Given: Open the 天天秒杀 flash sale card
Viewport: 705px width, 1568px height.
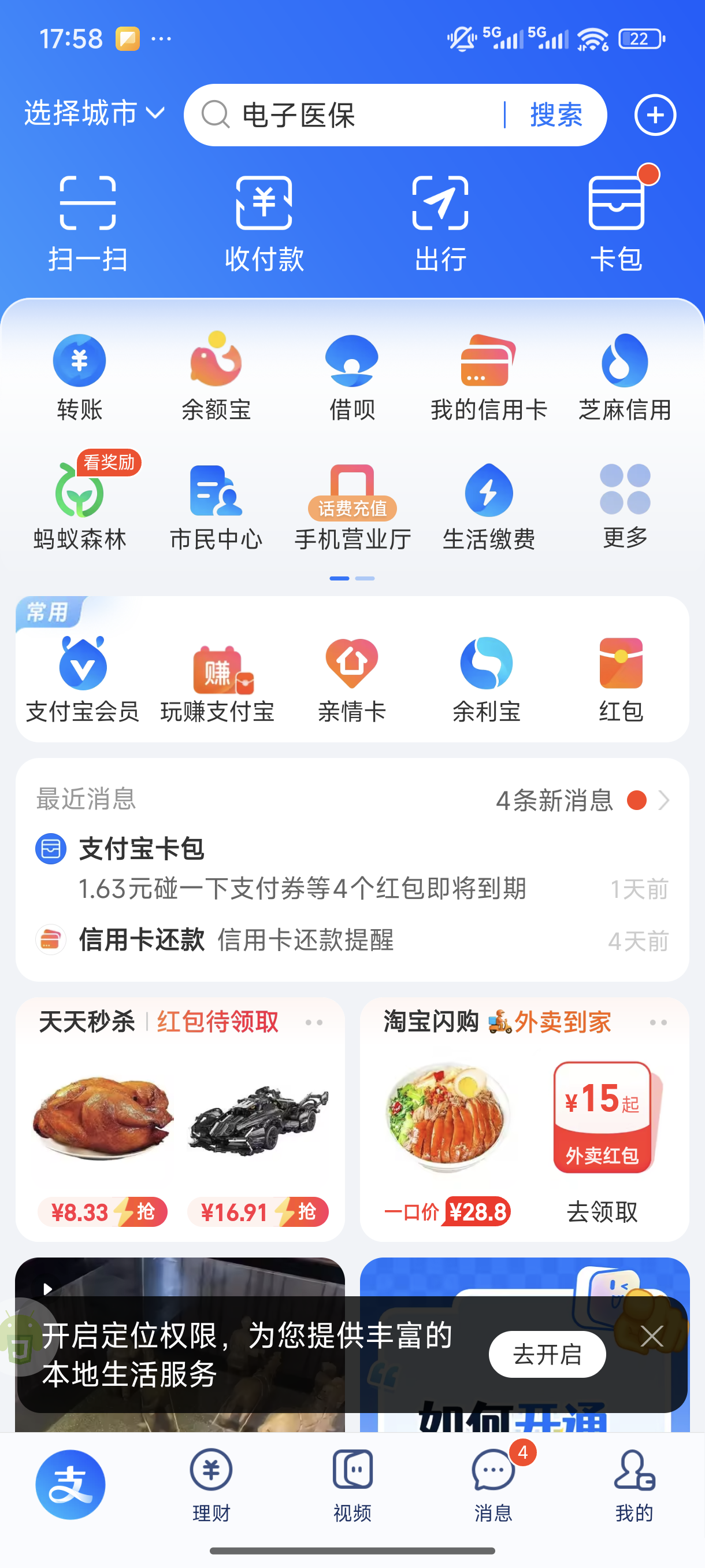Looking at the screenshot, I should tap(87, 1022).
